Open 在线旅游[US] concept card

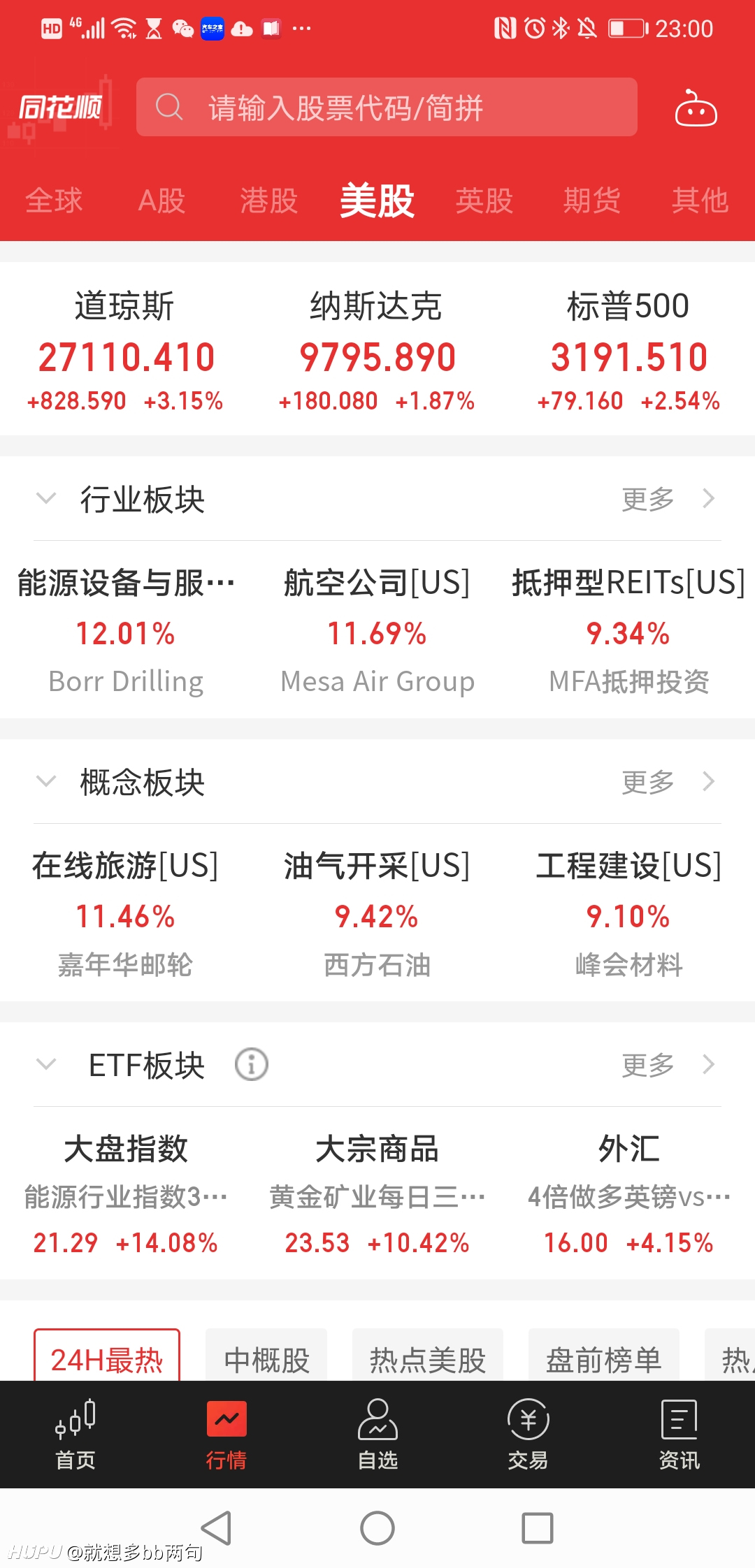pyautogui.click(x=126, y=914)
